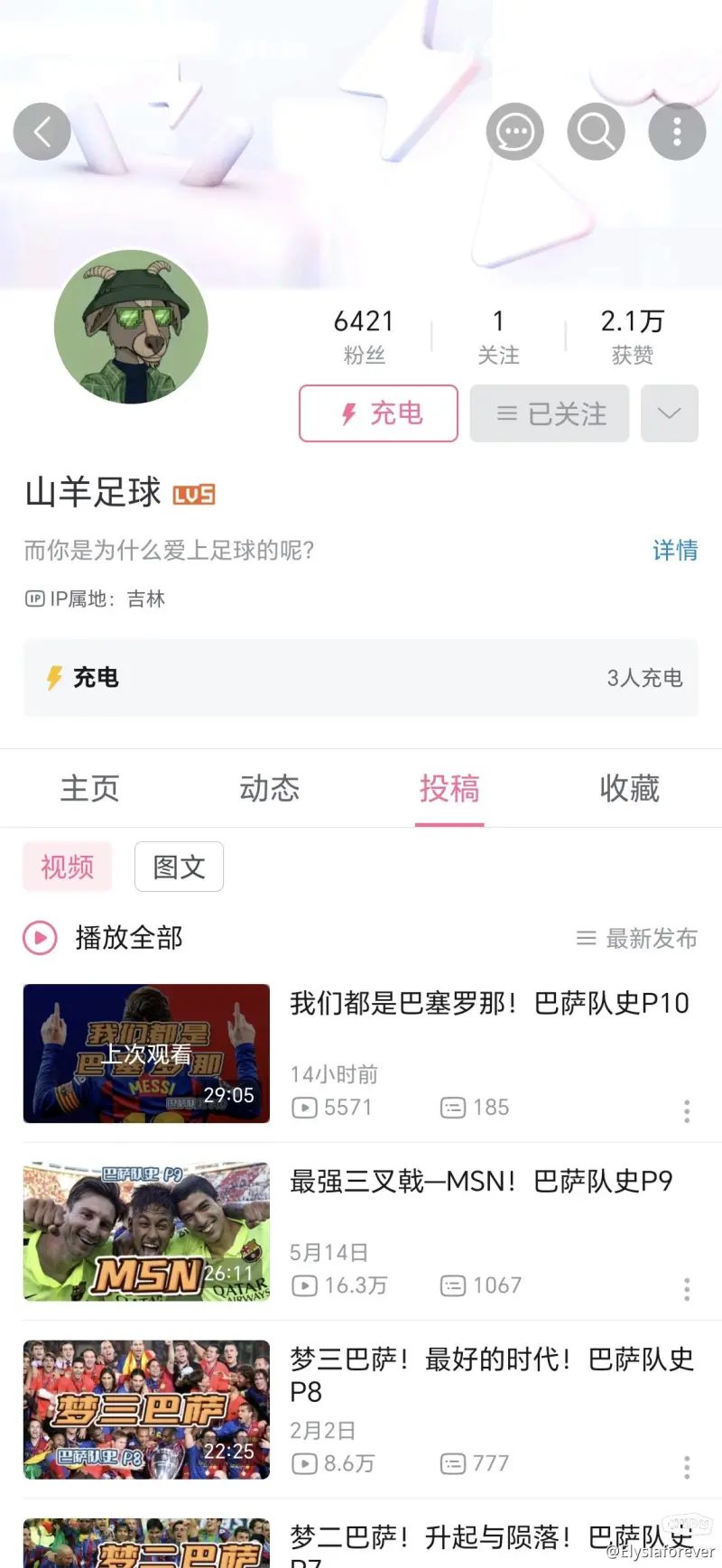
Task: Go back using the back arrow
Action: point(42,132)
